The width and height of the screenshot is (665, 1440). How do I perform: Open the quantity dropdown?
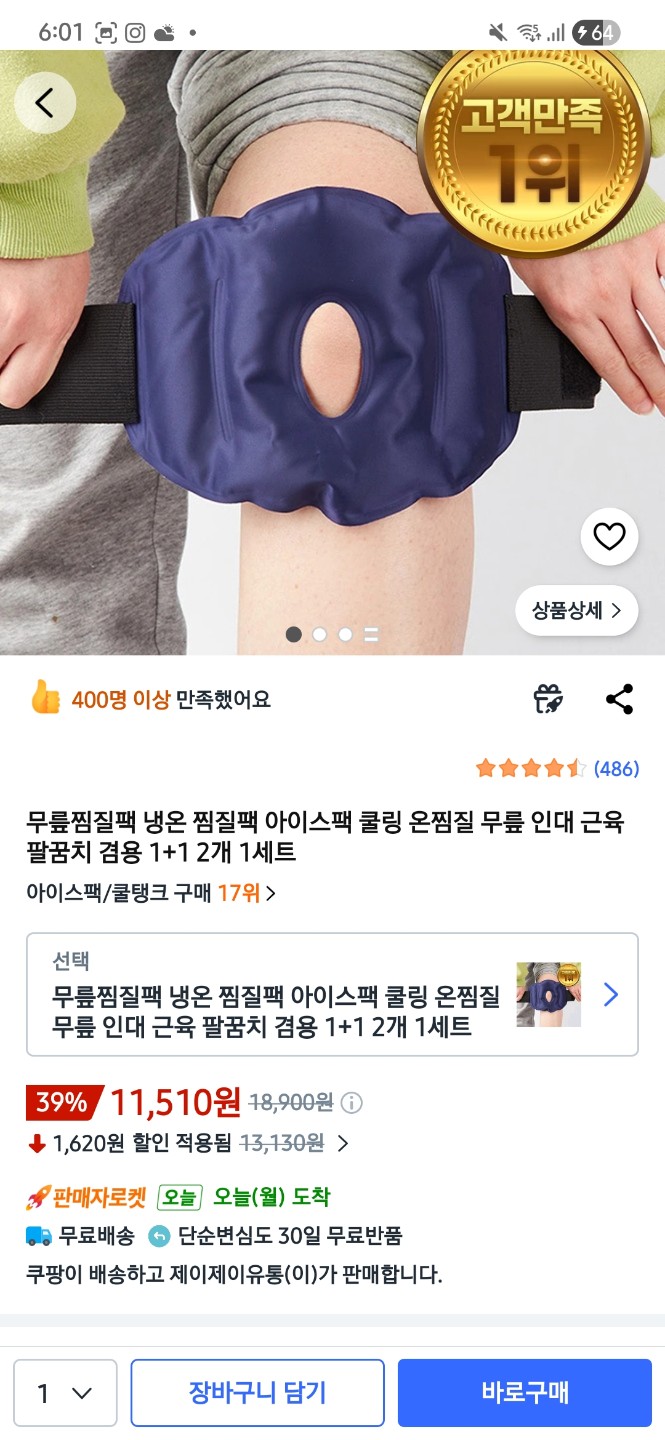tap(65, 1393)
